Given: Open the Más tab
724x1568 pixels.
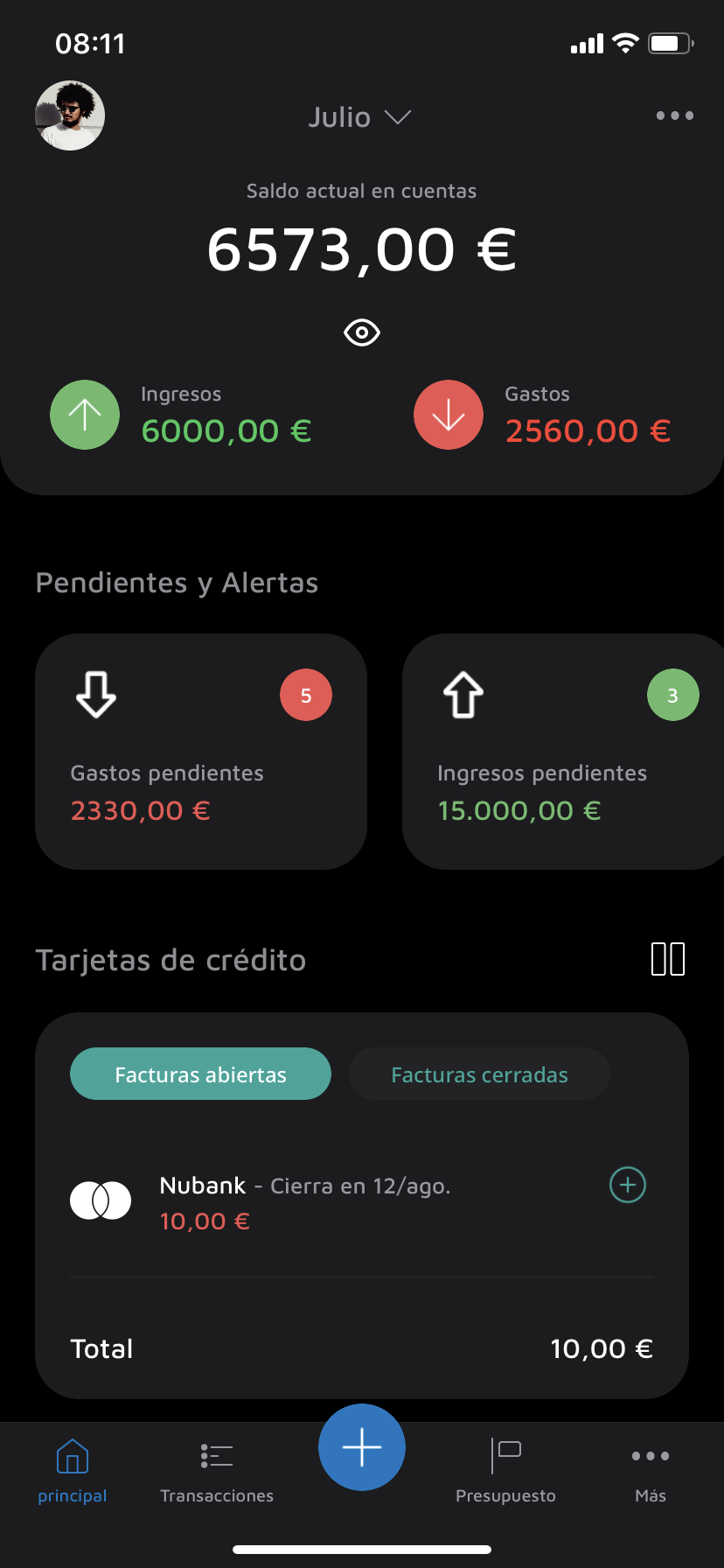Looking at the screenshot, I should (651, 1470).
